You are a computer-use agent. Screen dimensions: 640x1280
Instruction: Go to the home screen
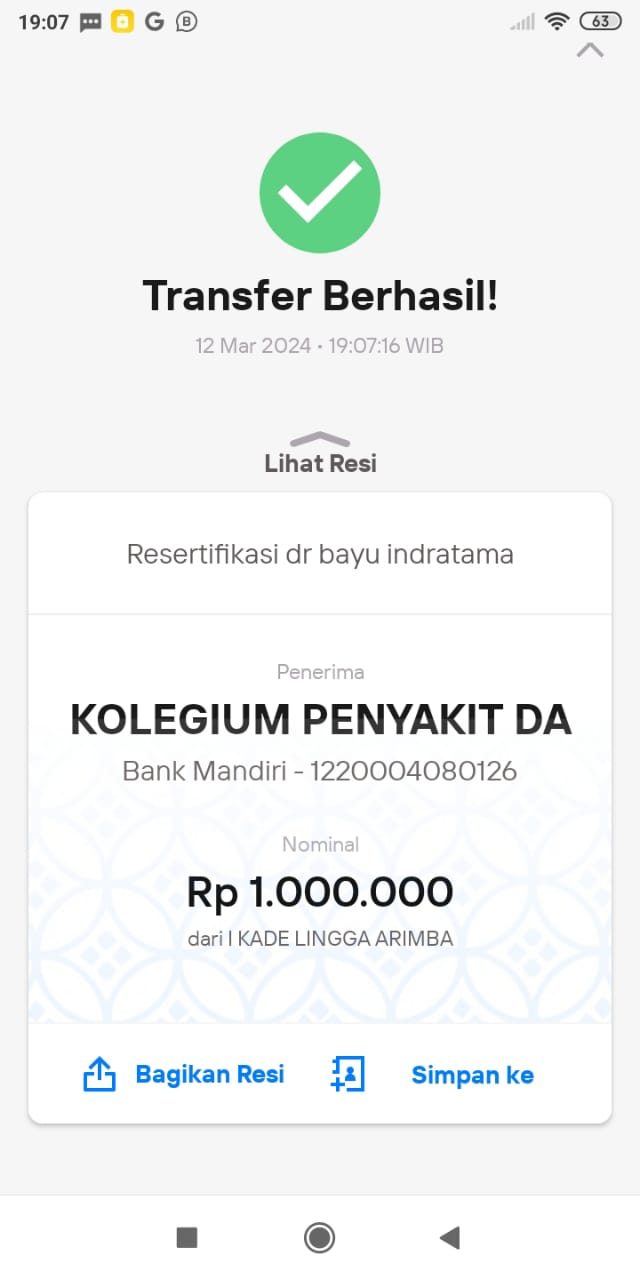coord(319,1238)
